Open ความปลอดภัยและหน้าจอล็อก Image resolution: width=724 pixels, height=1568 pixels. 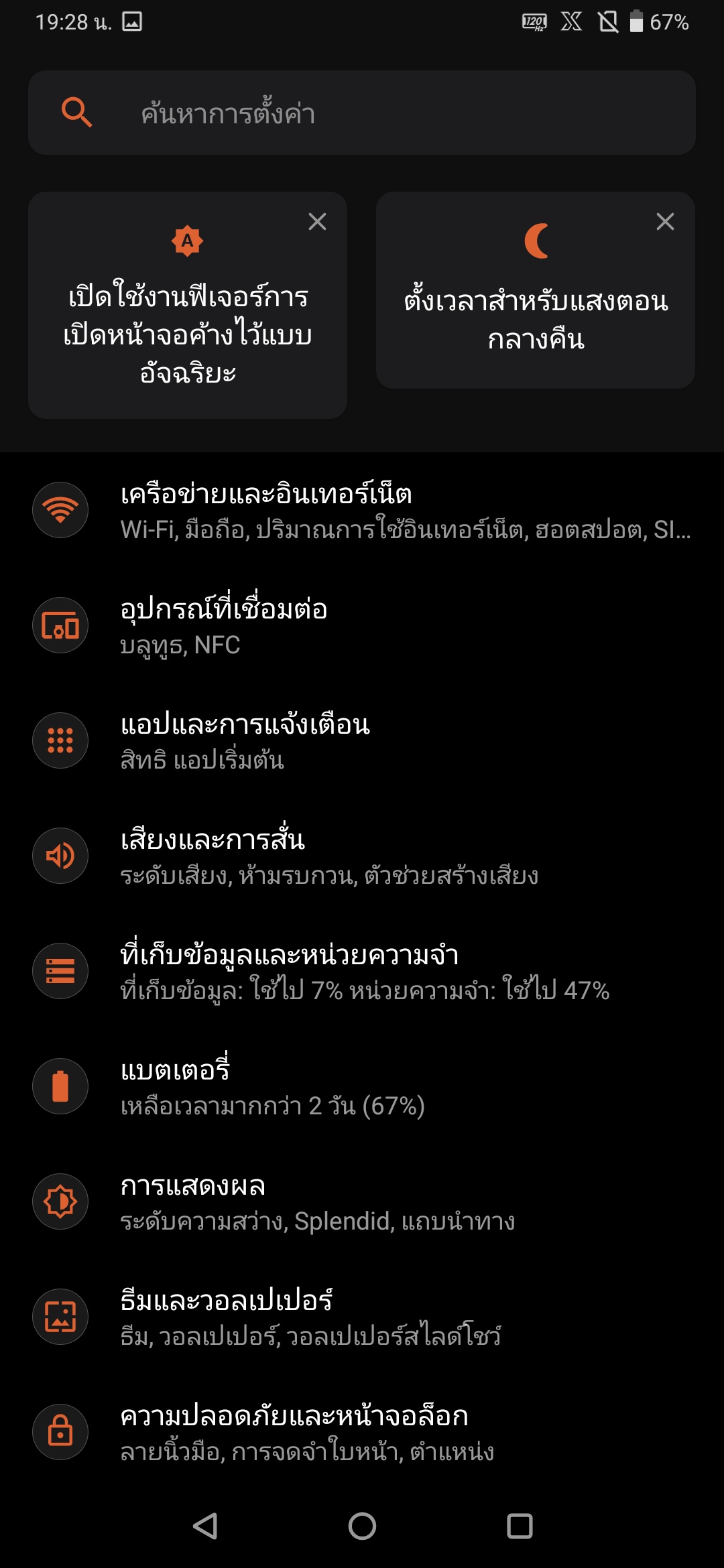coord(362,1433)
